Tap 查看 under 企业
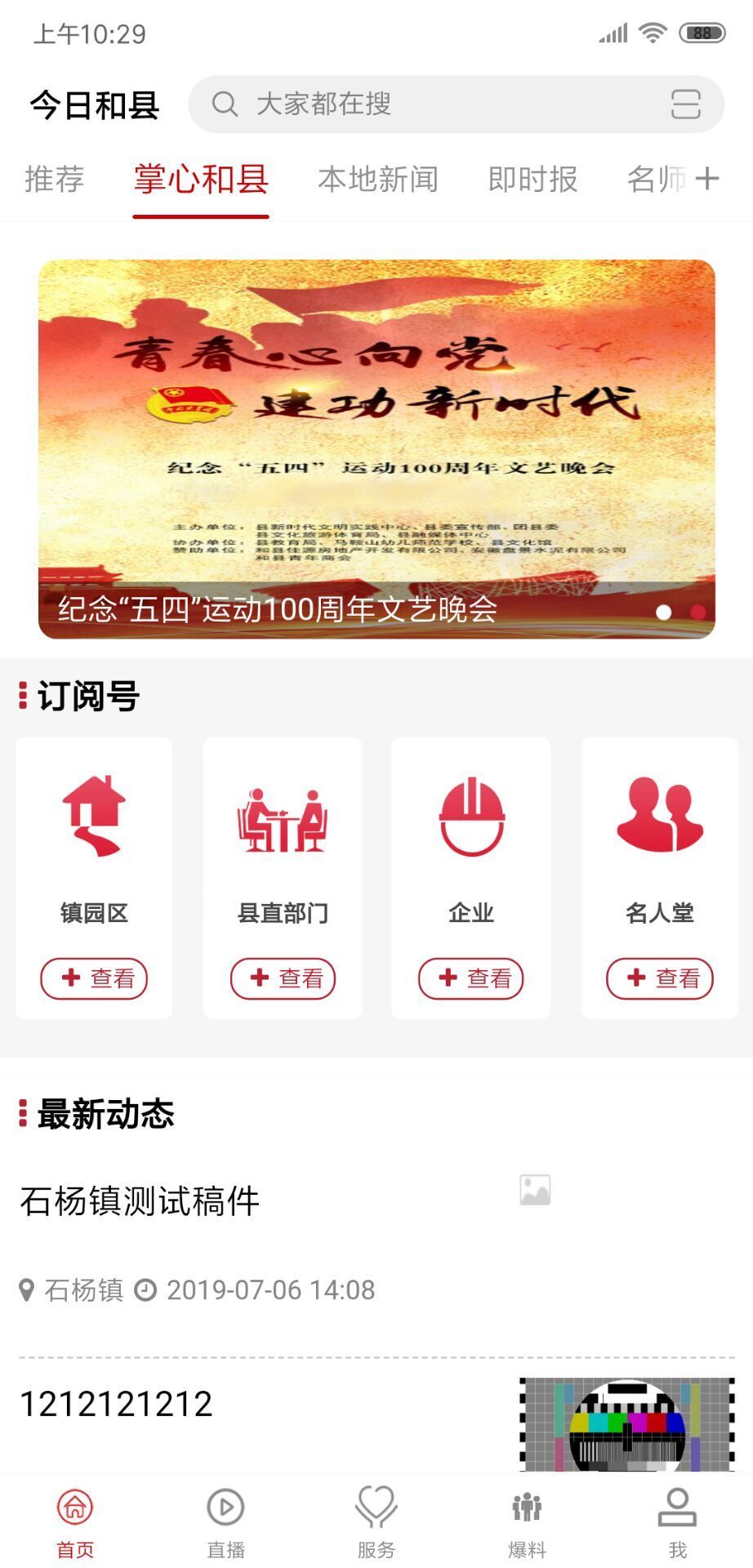 [x=471, y=978]
